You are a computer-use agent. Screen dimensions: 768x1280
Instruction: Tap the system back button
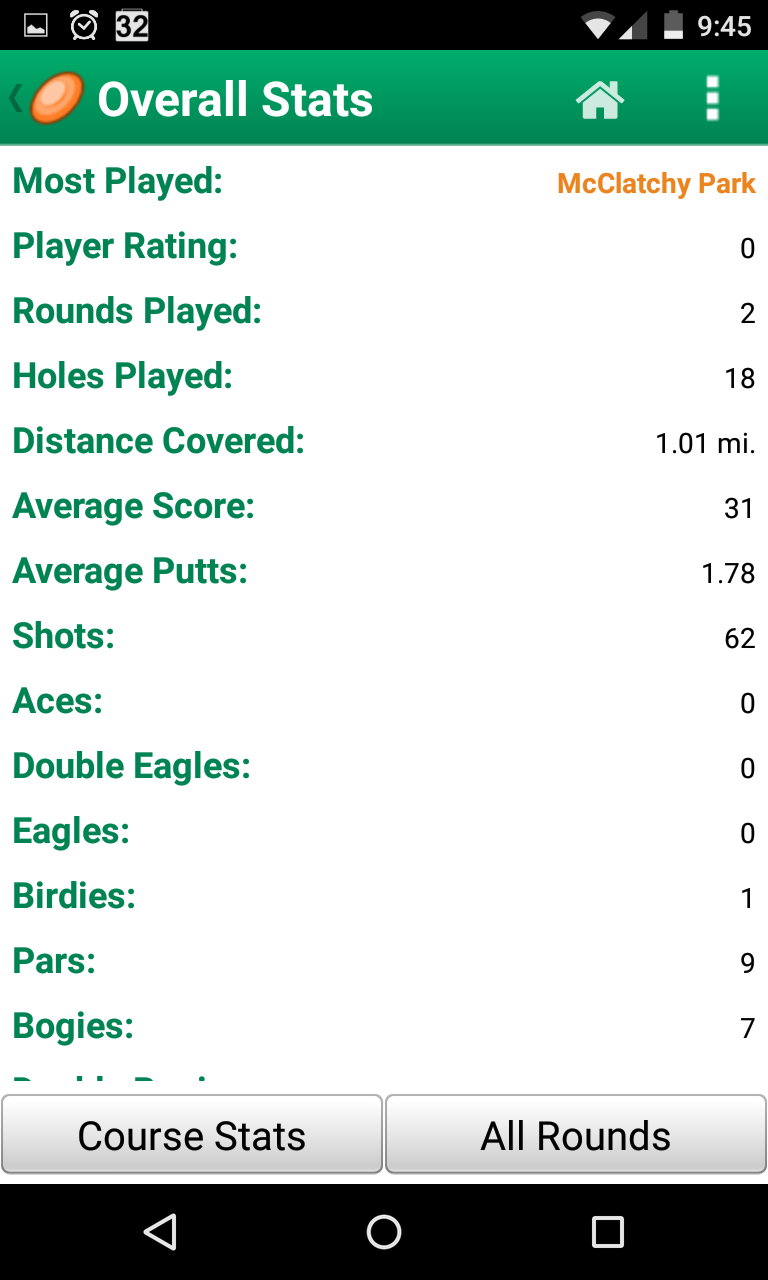pos(160,1232)
